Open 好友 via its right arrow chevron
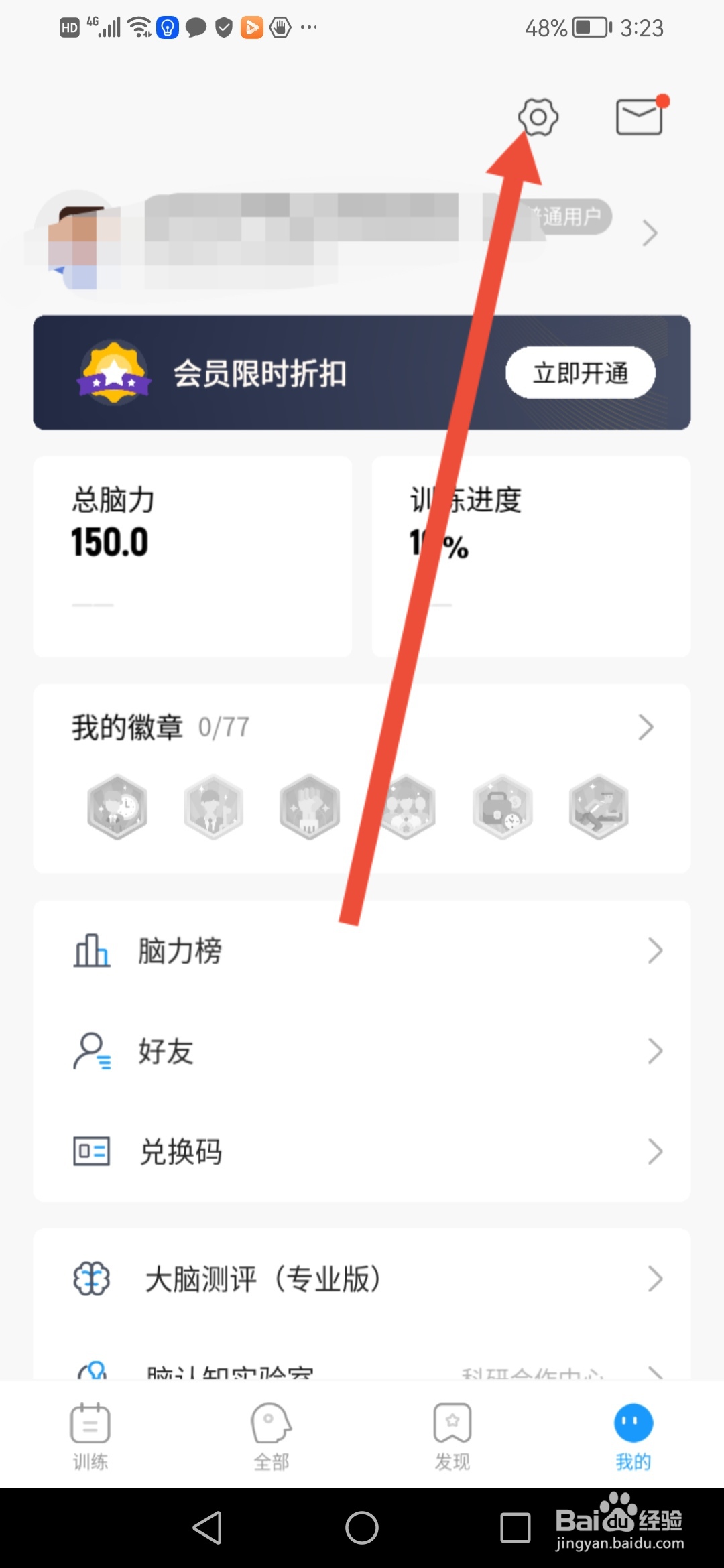This screenshot has height=1568, width=724. point(655,1051)
